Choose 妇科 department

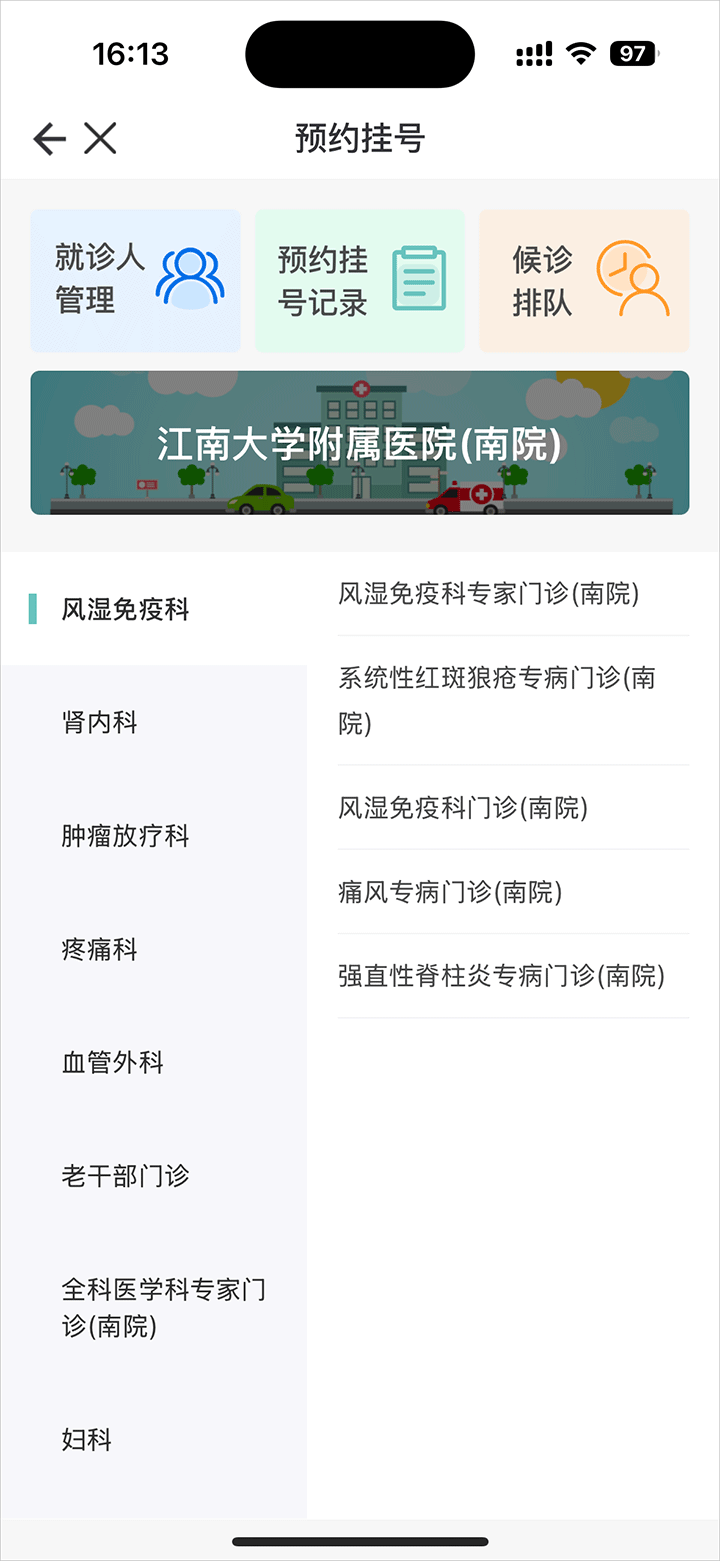pyautogui.click(x=87, y=1440)
